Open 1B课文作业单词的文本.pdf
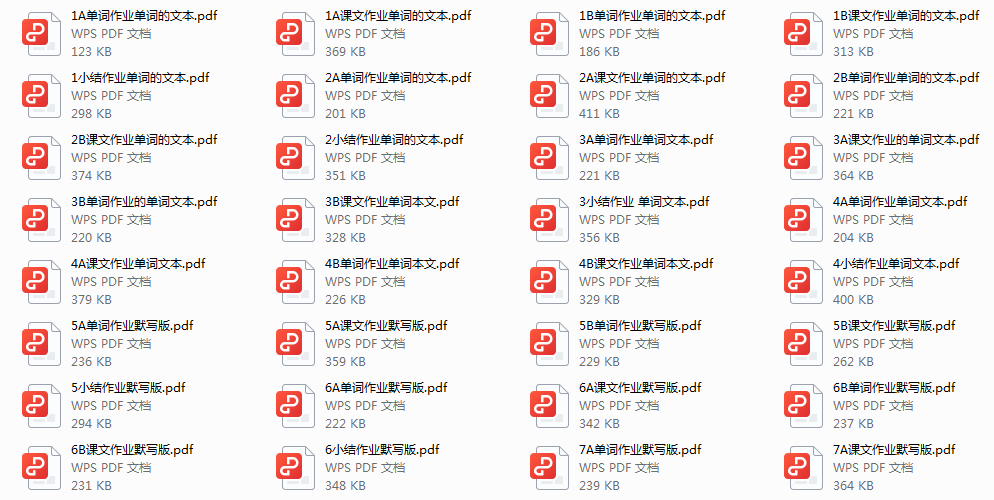The image size is (994, 500). pyautogui.click(x=906, y=16)
